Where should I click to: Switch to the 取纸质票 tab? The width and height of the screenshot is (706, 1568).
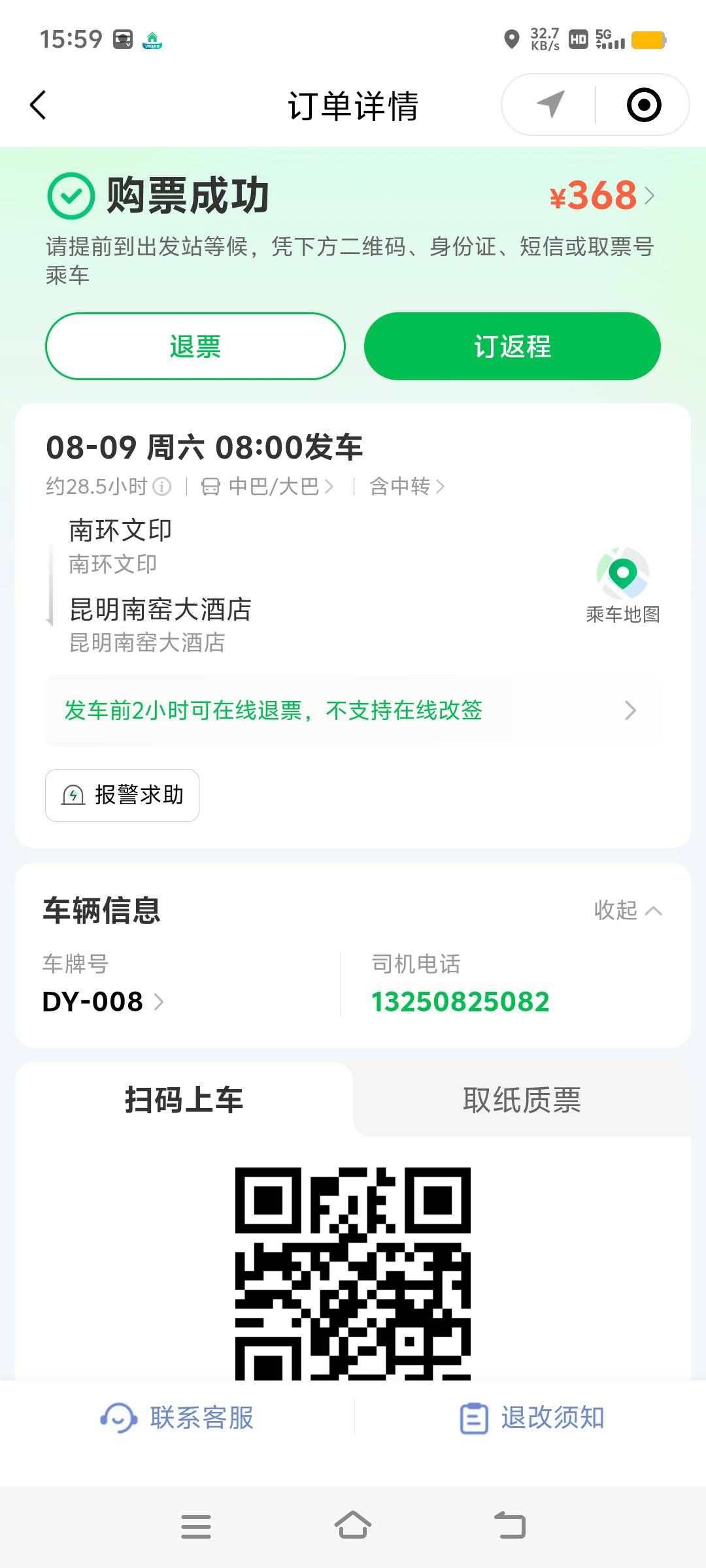[522, 1100]
